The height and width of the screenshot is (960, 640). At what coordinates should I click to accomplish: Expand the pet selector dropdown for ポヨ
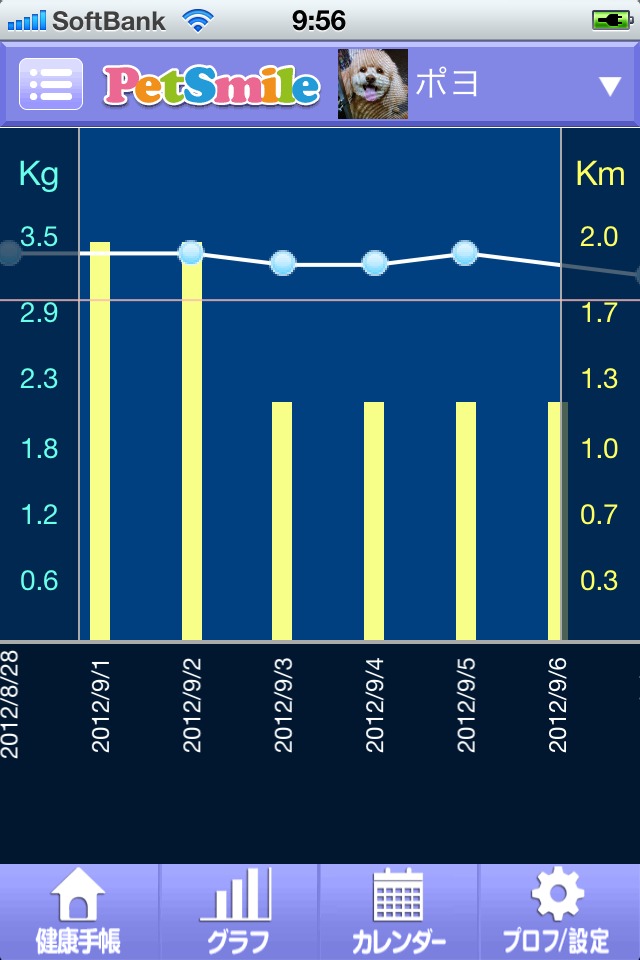point(610,86)
